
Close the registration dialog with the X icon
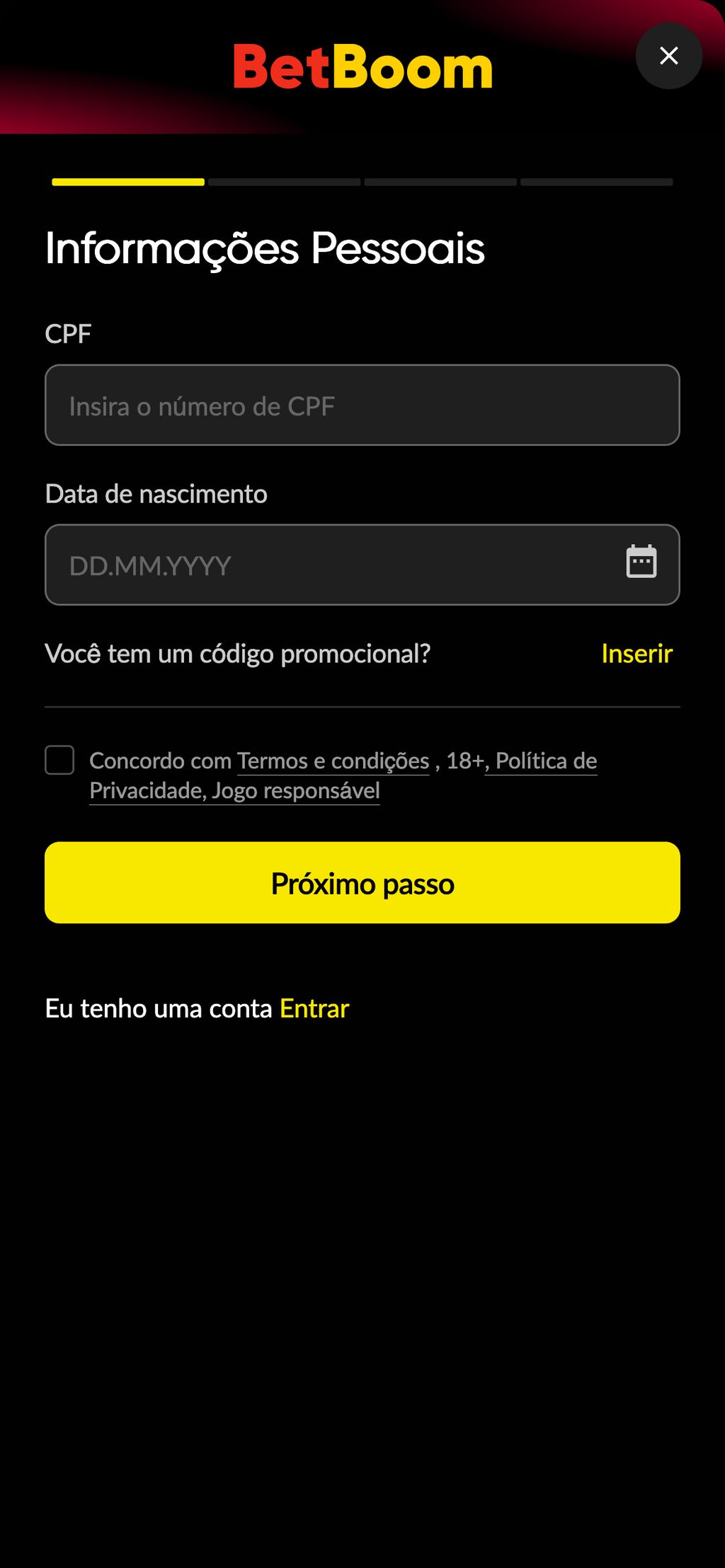tap(668, 55)
